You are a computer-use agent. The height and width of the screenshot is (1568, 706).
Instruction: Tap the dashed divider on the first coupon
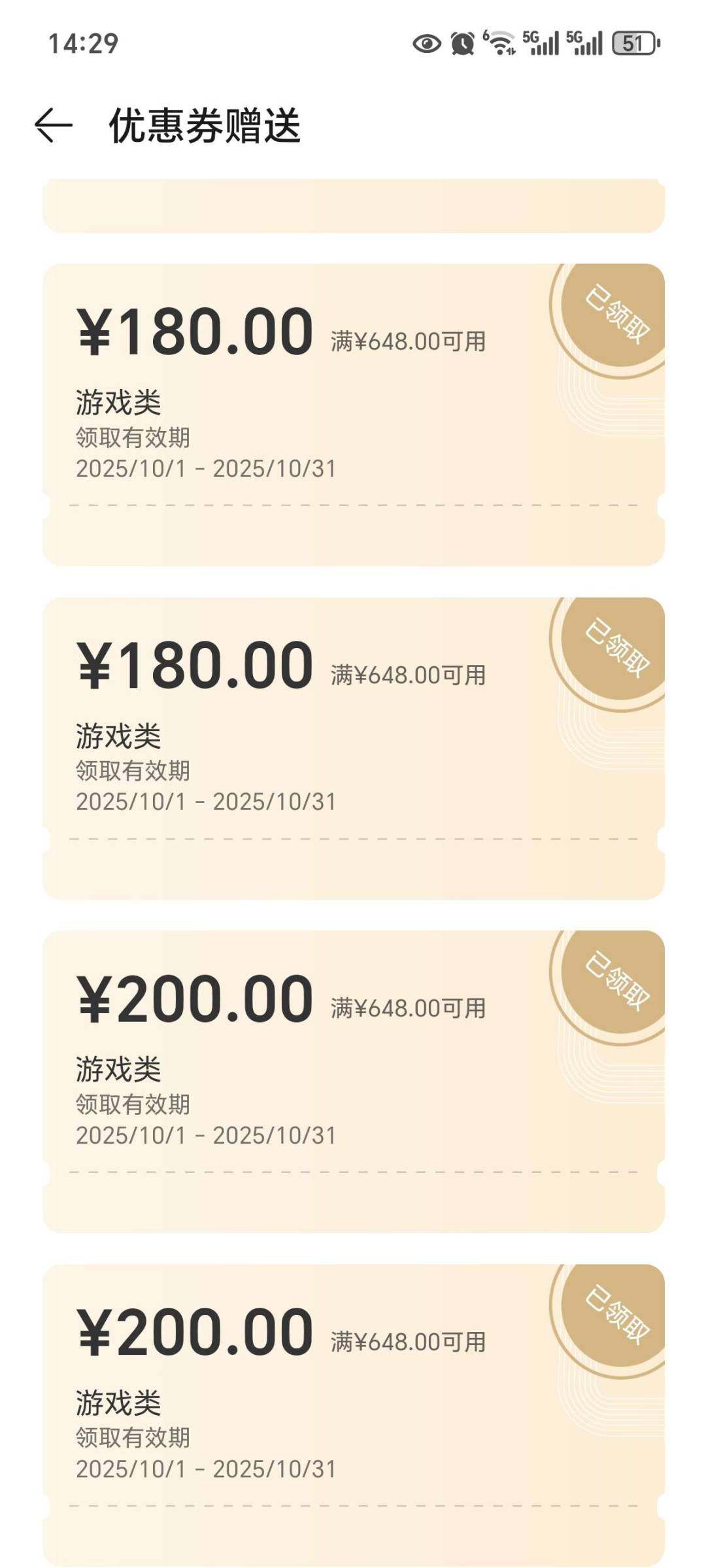coord(353,505)
